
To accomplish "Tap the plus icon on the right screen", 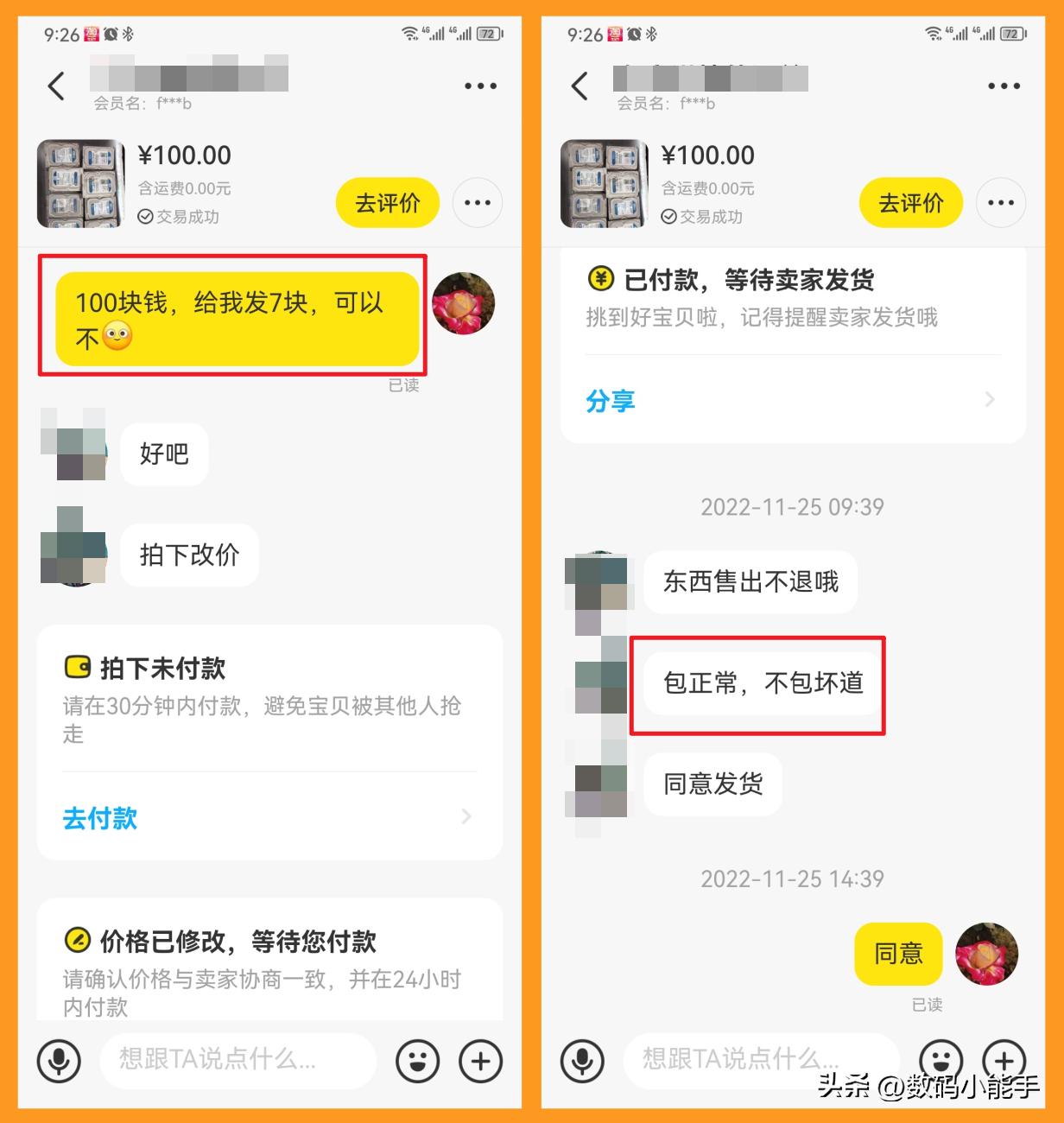I will point(1004,1061).
